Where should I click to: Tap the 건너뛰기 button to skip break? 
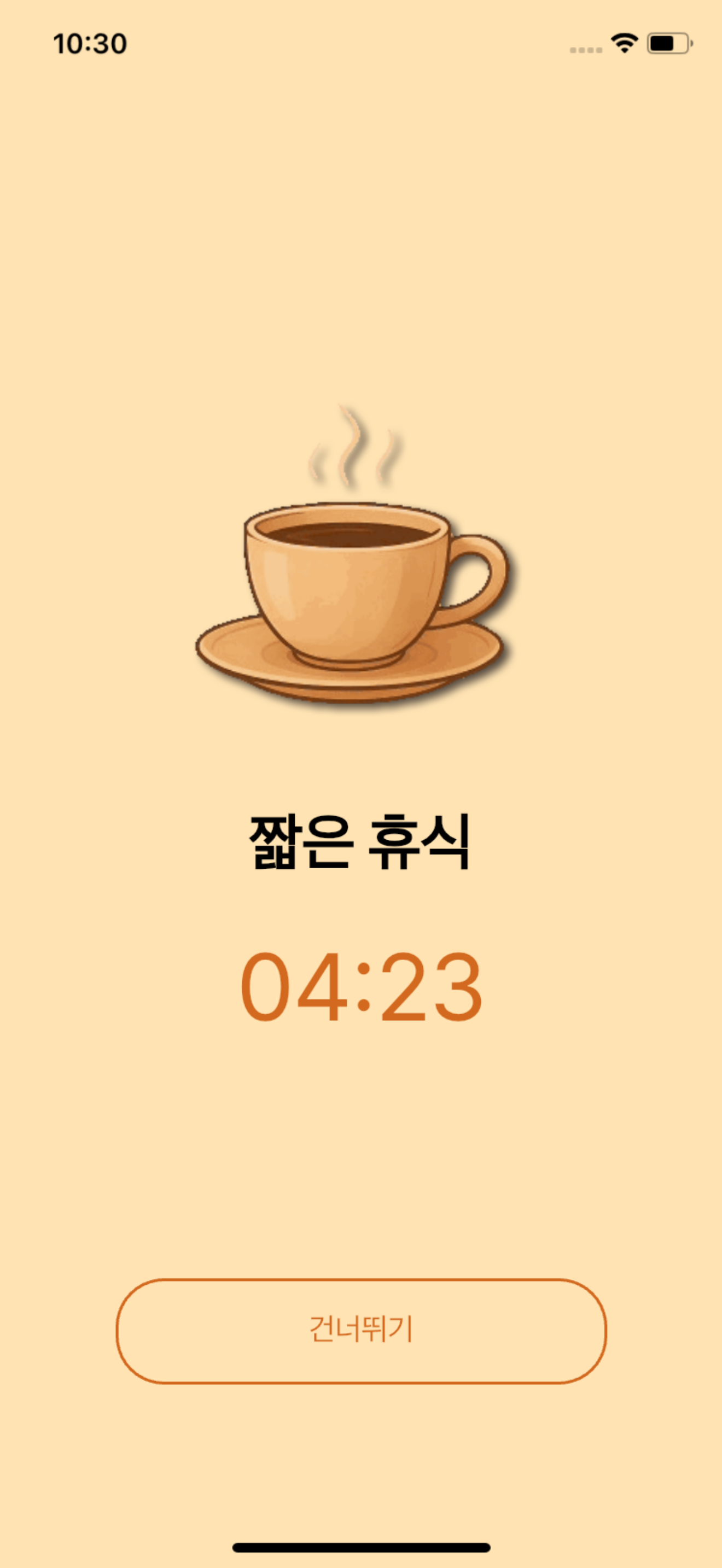[361, 1331]
